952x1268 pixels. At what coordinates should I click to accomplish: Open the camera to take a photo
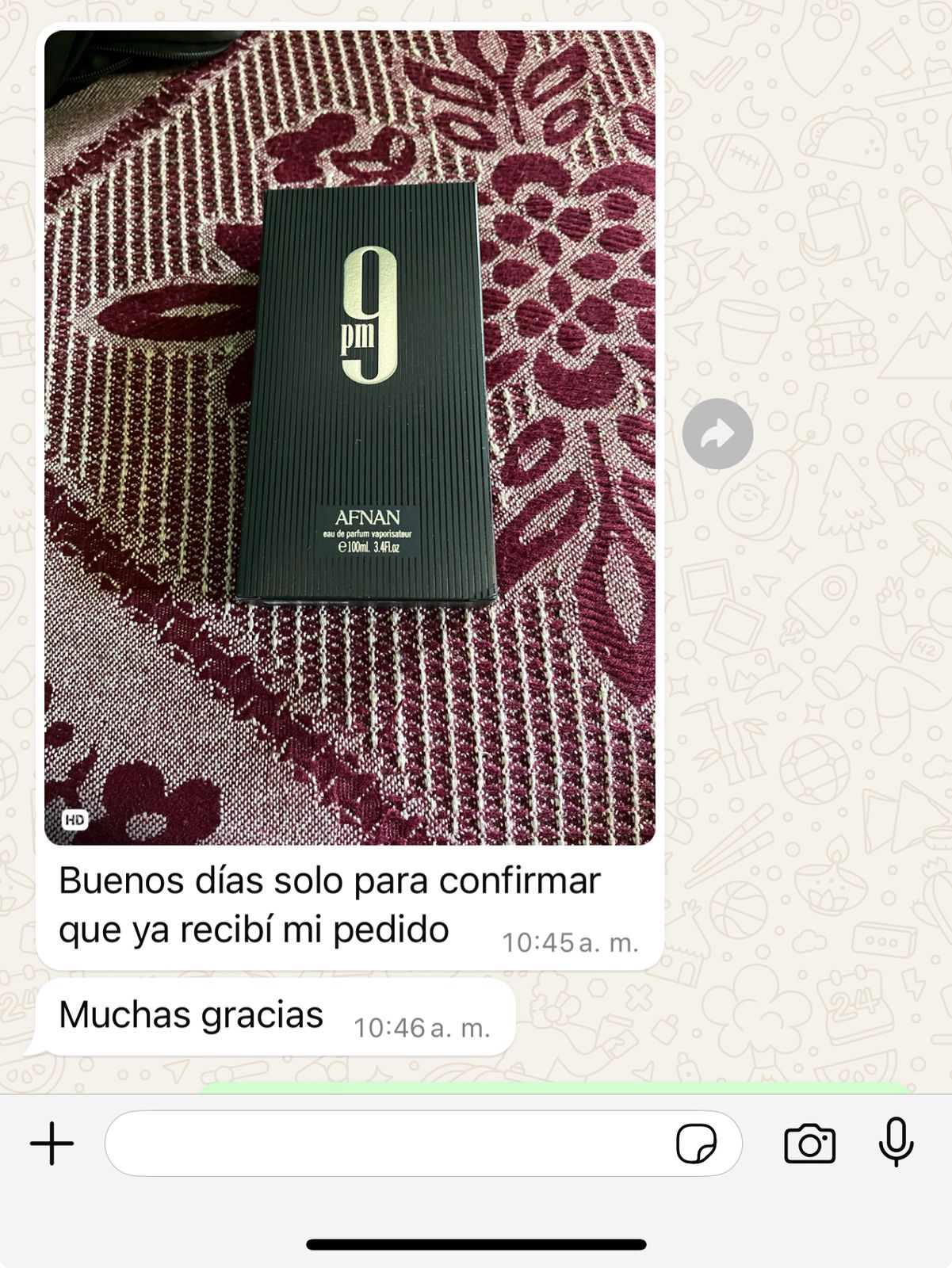(x=809, y=1144)
